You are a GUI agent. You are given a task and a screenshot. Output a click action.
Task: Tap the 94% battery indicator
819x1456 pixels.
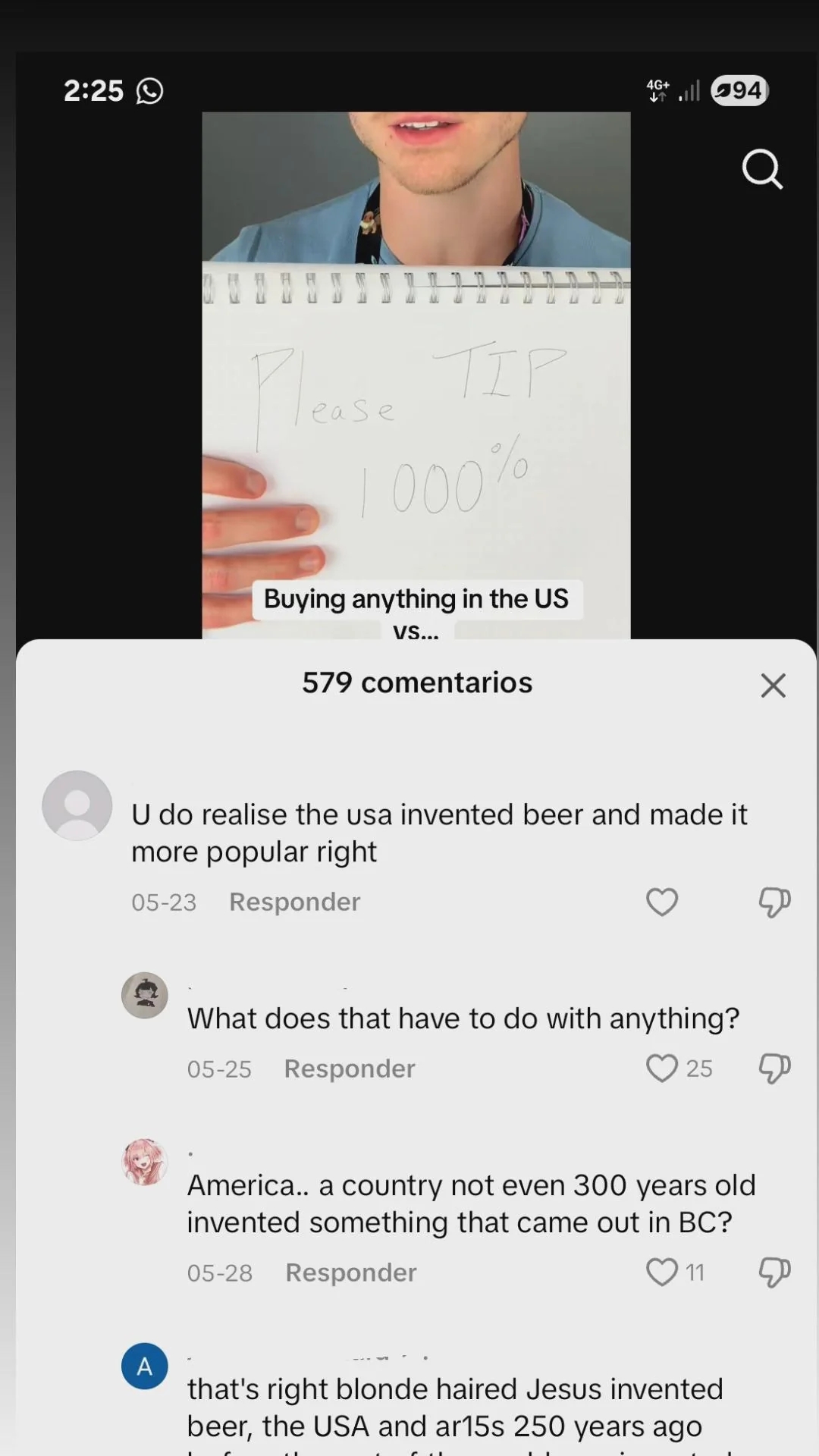click(x=739, y=90)
